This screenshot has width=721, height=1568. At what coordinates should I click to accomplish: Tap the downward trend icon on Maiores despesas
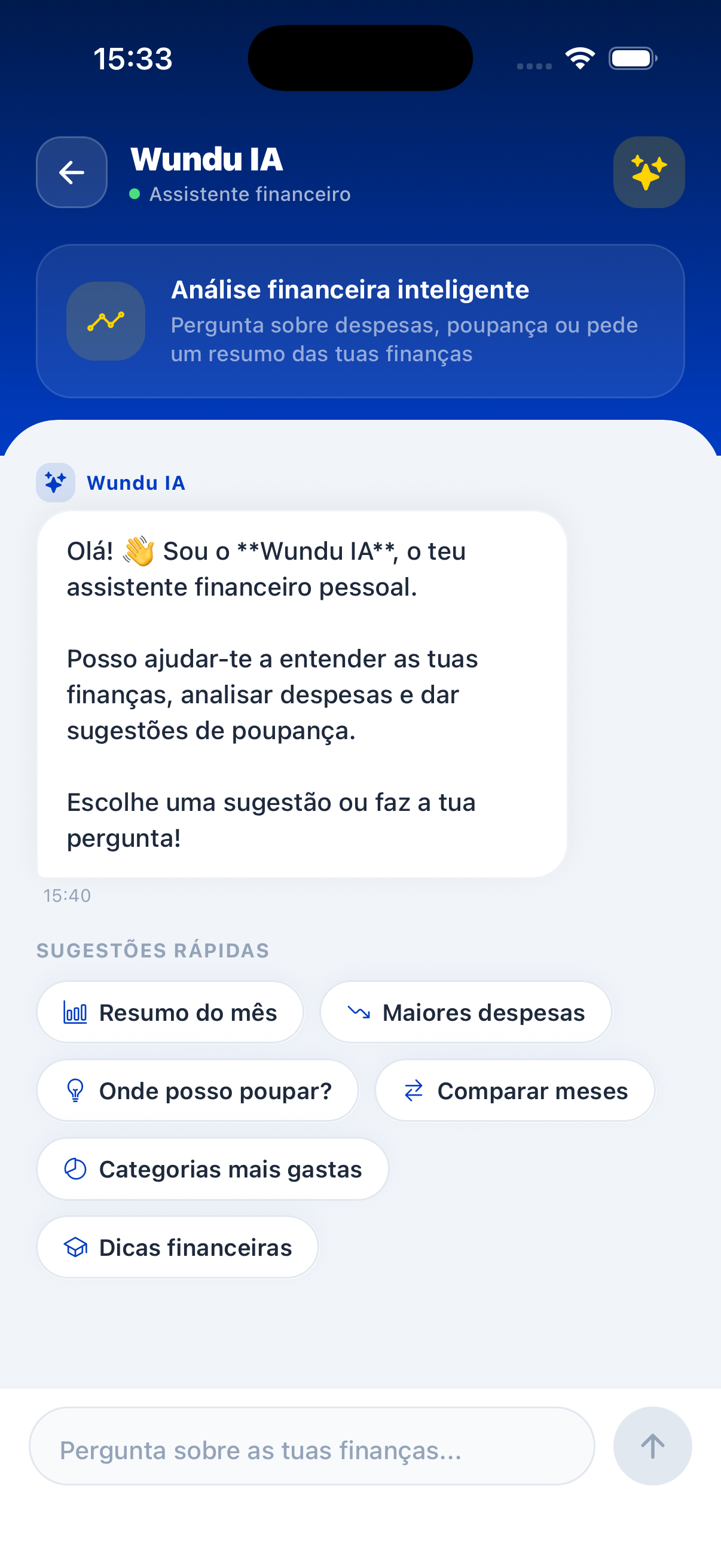point(358,1012)
